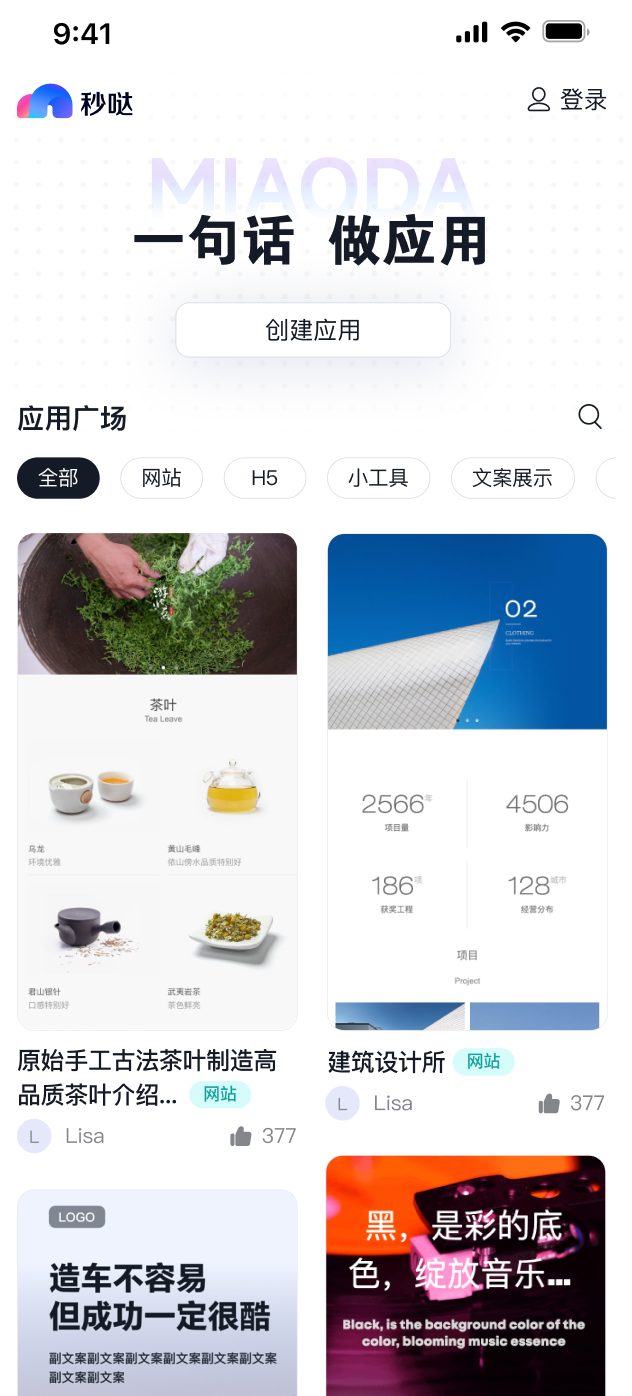Like the 原始手工古法茶叶 tea app
The height and width of the screenshot is (1396, 632).
241,1136
